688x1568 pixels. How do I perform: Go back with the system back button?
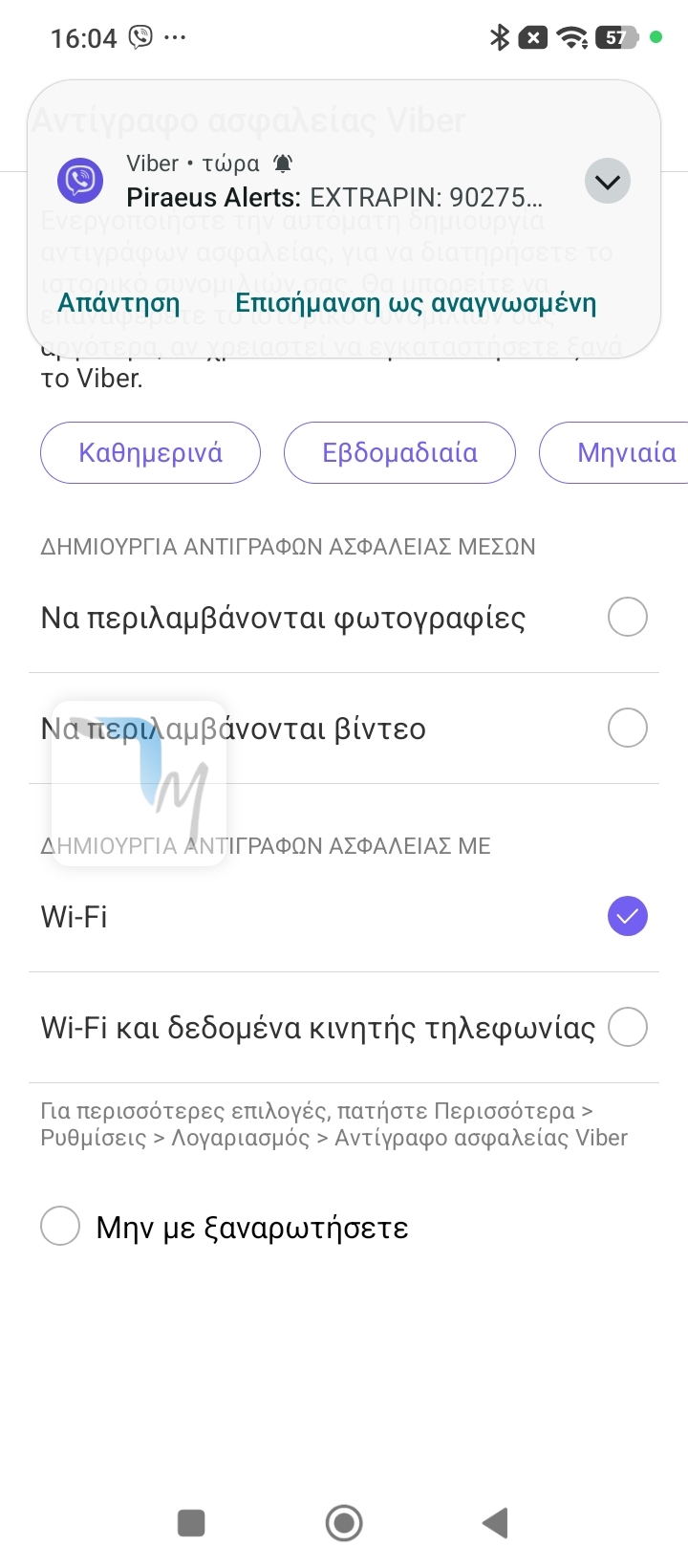click(x=495, y=1522)
